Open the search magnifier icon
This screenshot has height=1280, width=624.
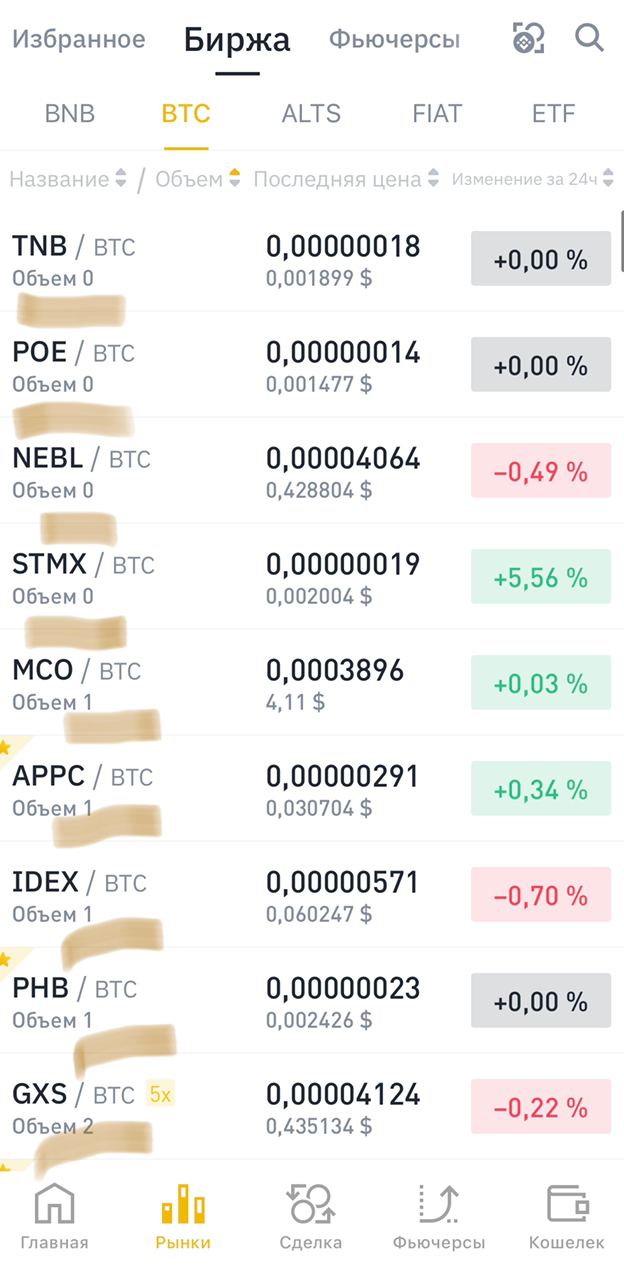590,39
